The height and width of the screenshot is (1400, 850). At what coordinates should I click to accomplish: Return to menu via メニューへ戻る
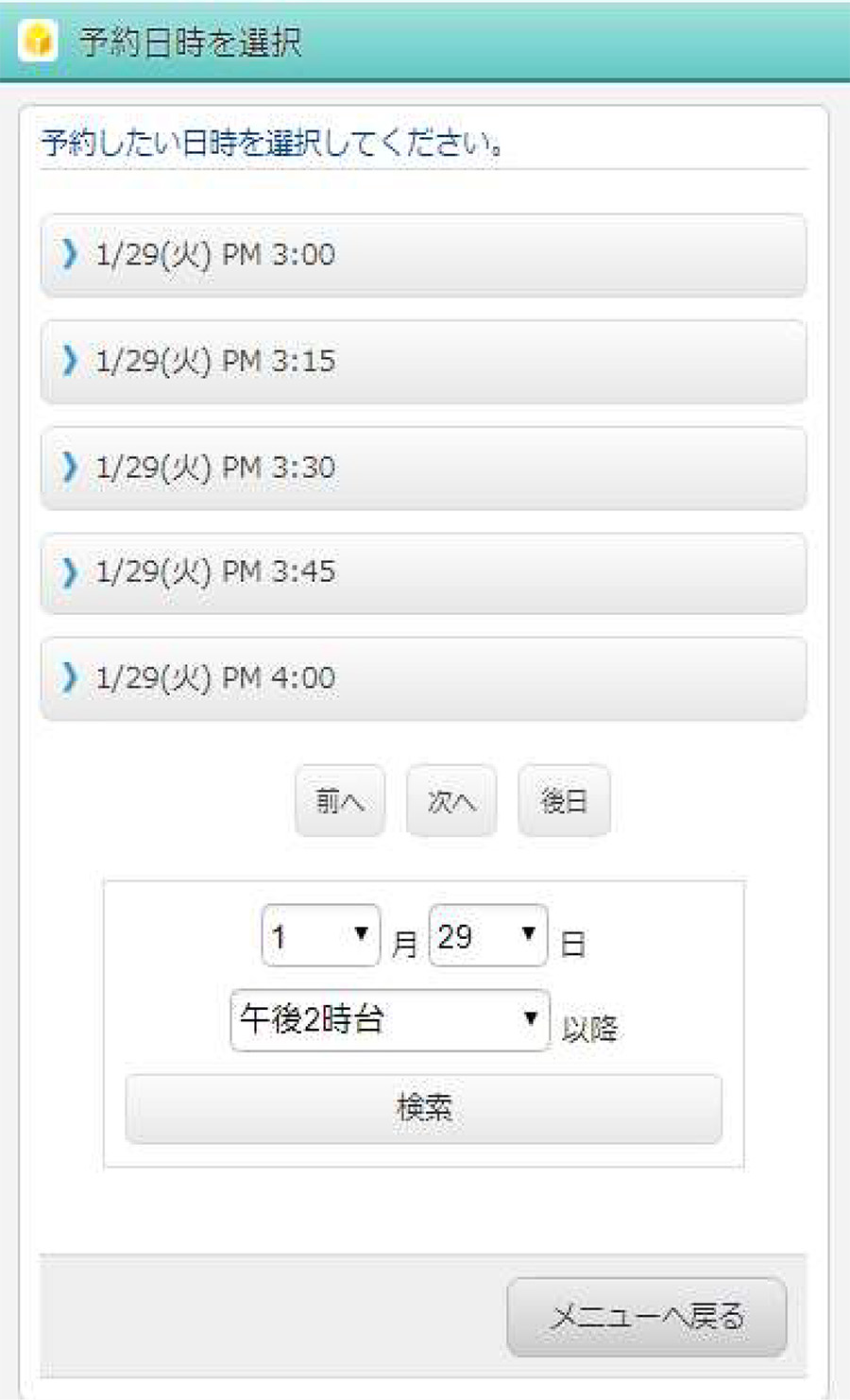tap(647, 1317)
